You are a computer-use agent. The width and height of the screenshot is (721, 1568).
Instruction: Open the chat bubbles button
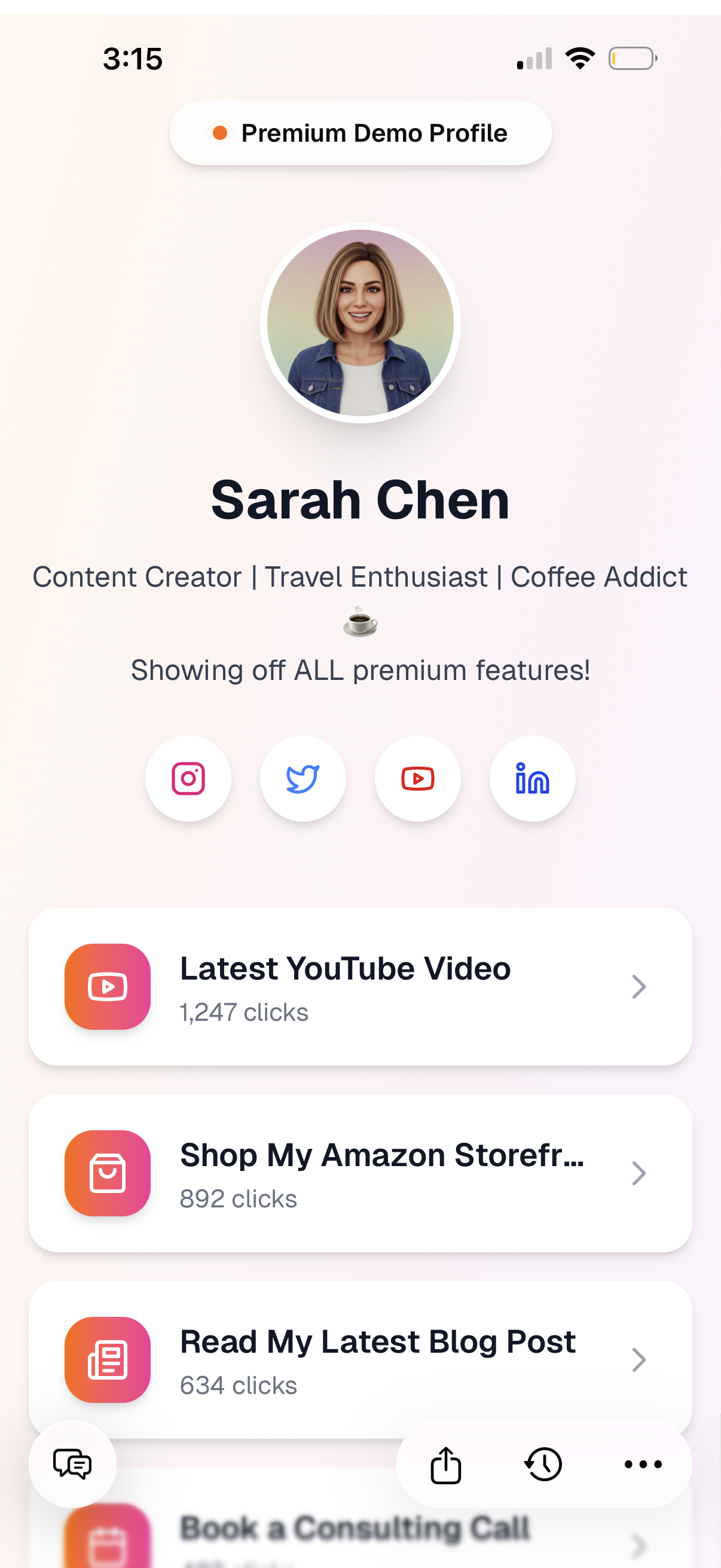click(72, 1463)
